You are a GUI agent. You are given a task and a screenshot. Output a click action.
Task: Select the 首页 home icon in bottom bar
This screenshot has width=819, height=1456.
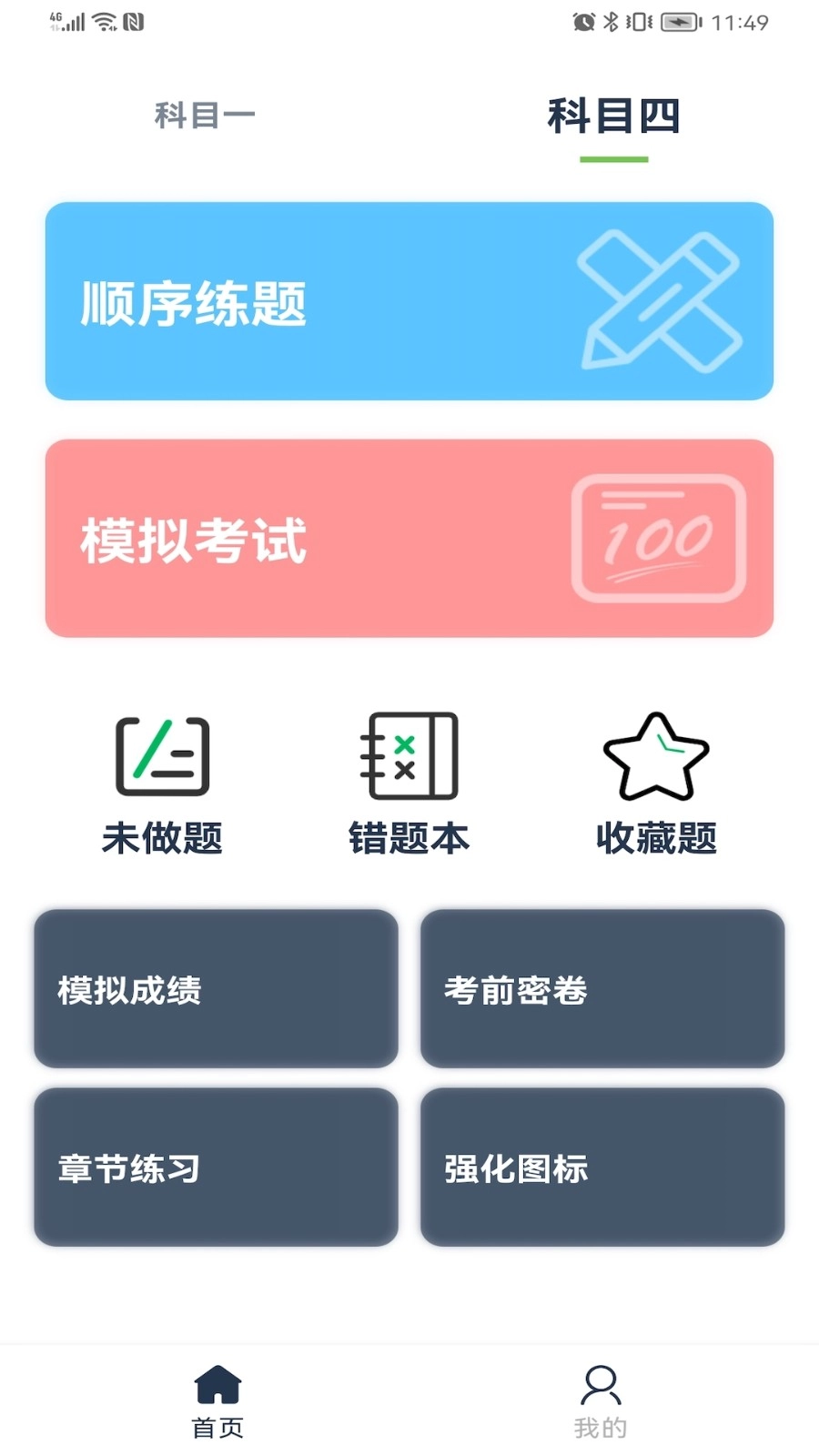pyautogui.click(x=217, y=1386)
